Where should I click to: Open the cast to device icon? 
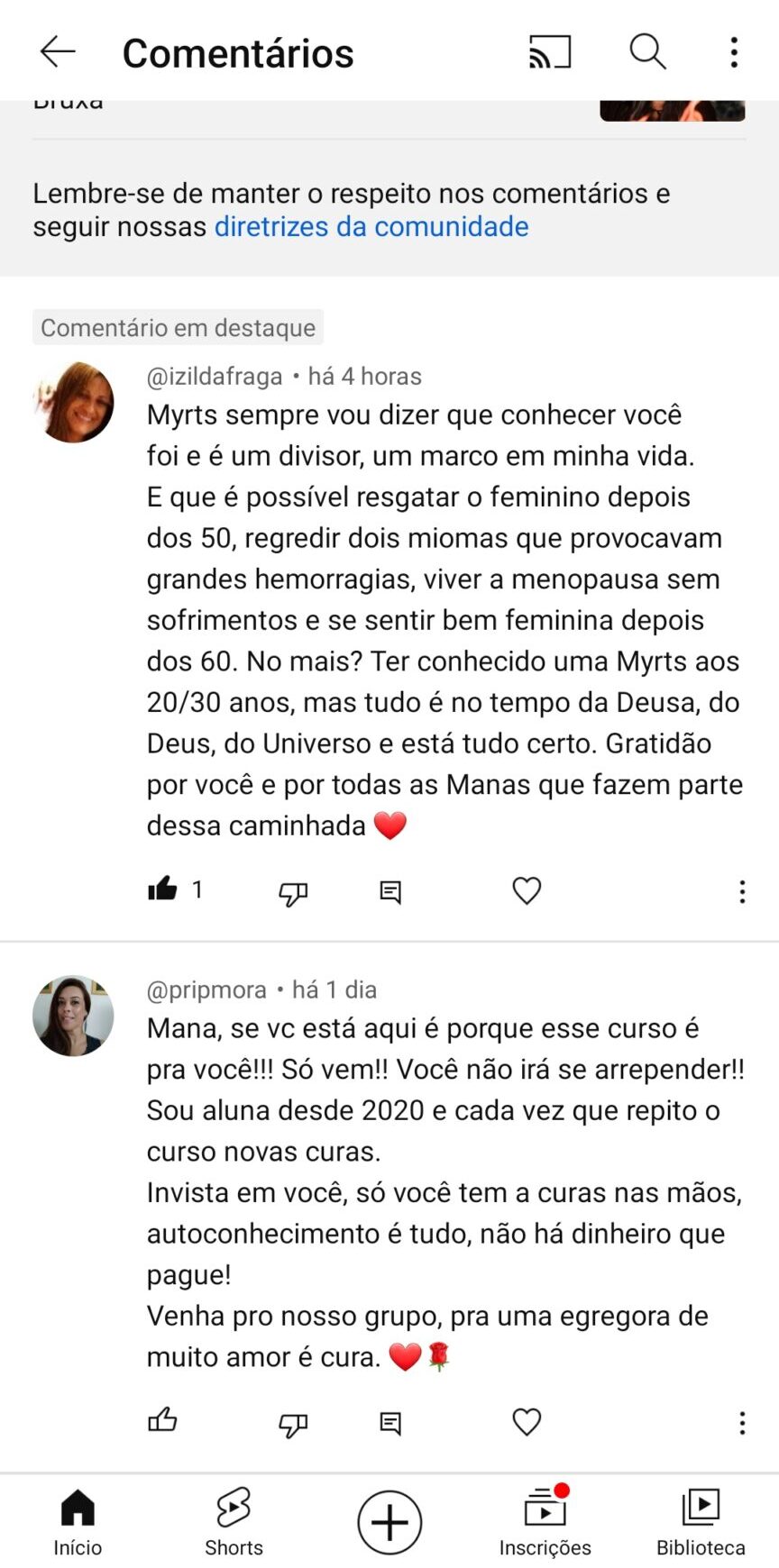pos(550,52)
